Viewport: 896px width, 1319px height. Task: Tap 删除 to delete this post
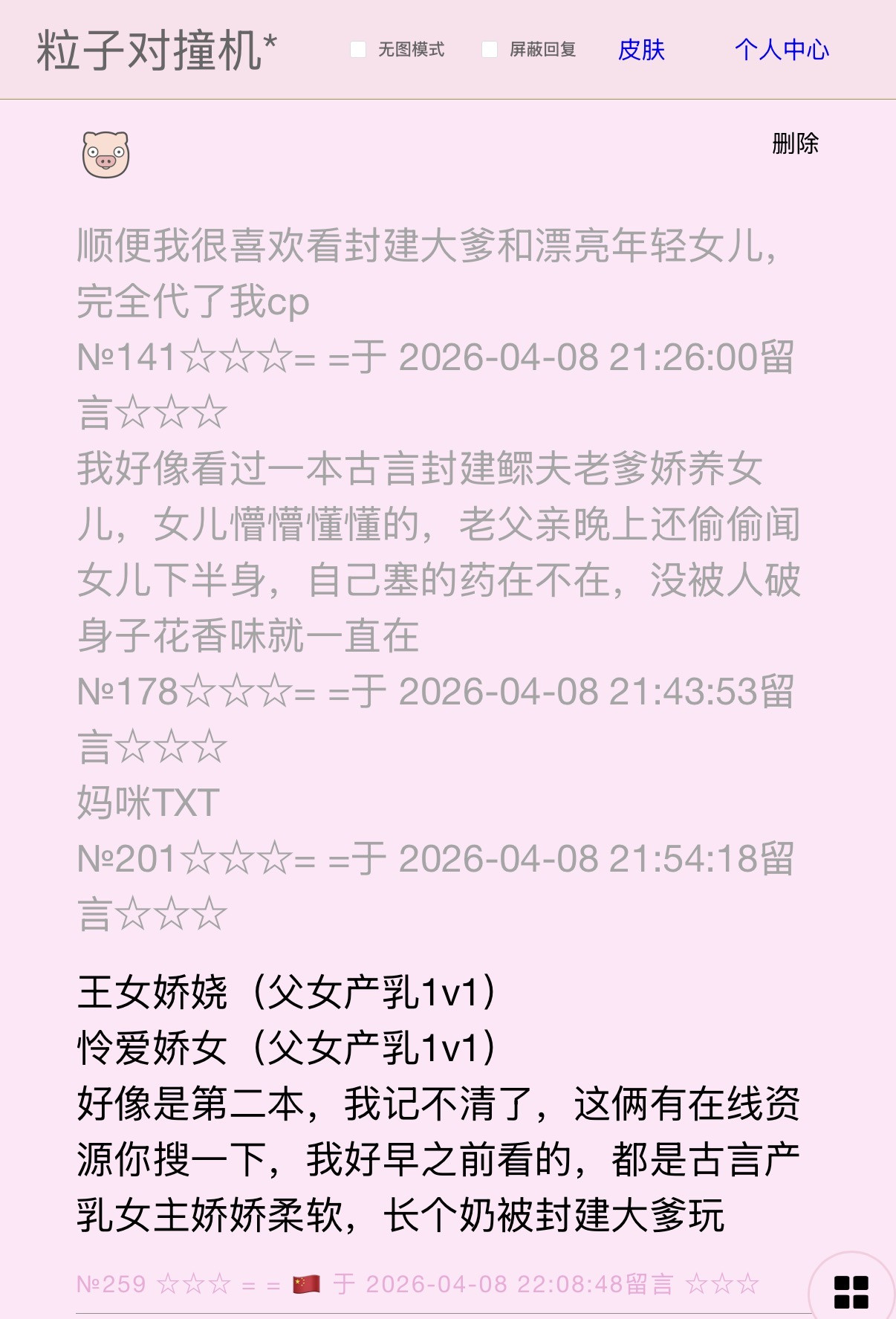[795, 143]
